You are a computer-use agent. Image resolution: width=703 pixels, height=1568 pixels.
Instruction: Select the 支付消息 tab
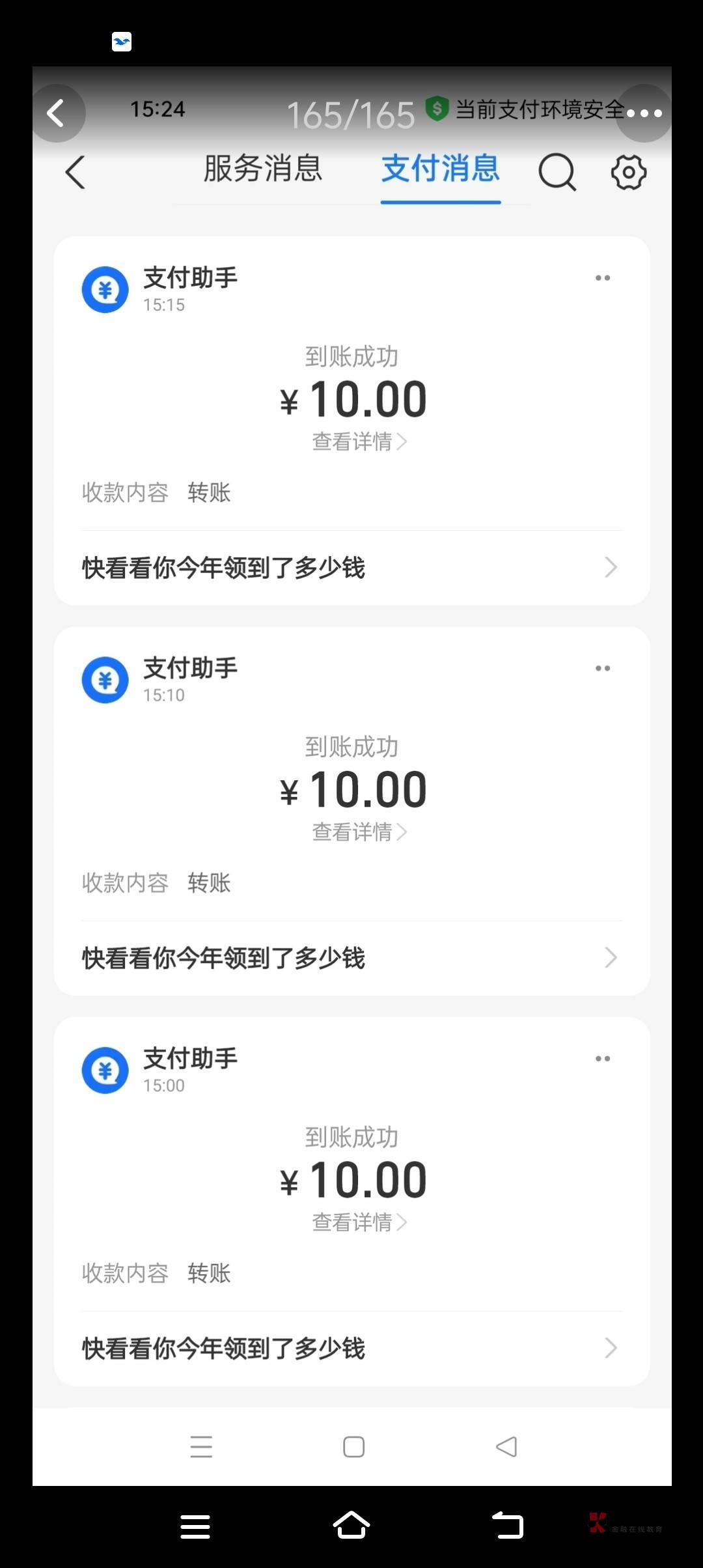click(441, 169)
